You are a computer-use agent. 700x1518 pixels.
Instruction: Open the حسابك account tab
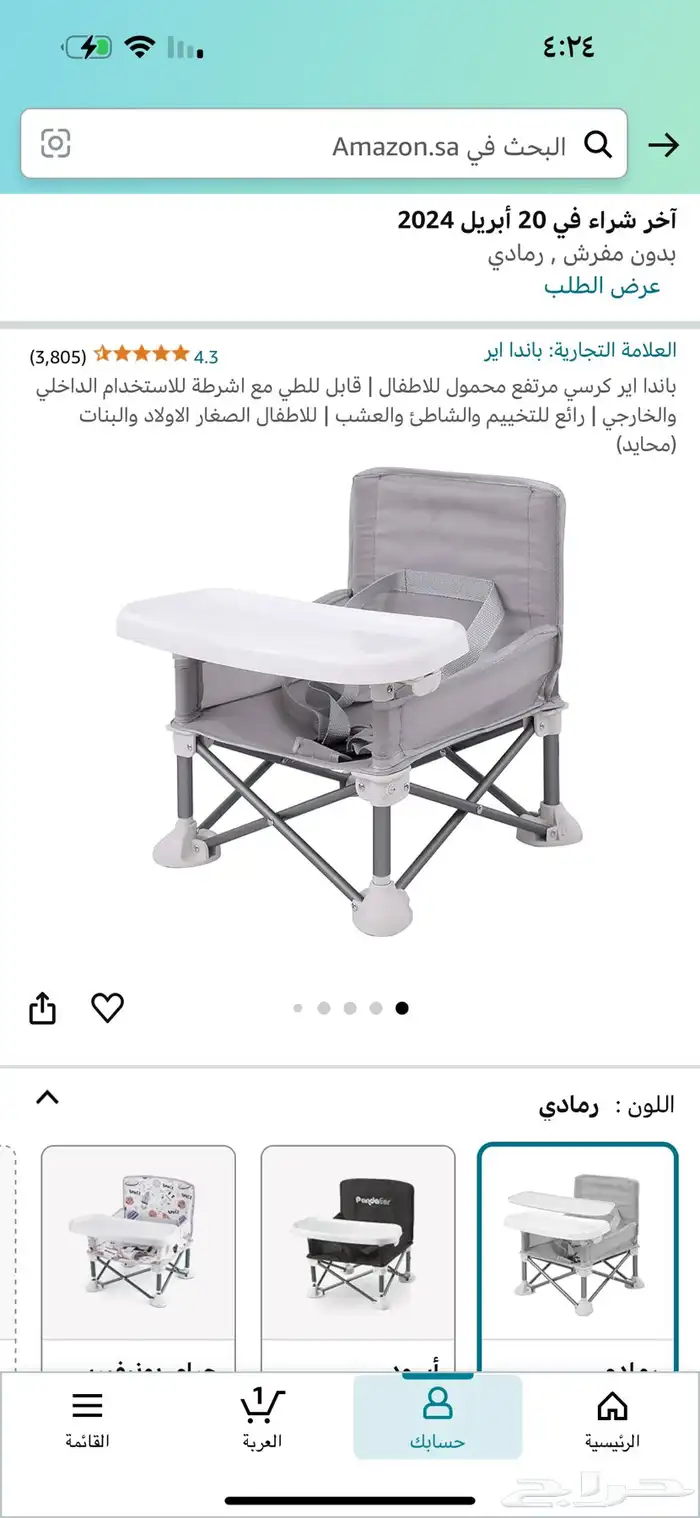tap(437, 1419)
